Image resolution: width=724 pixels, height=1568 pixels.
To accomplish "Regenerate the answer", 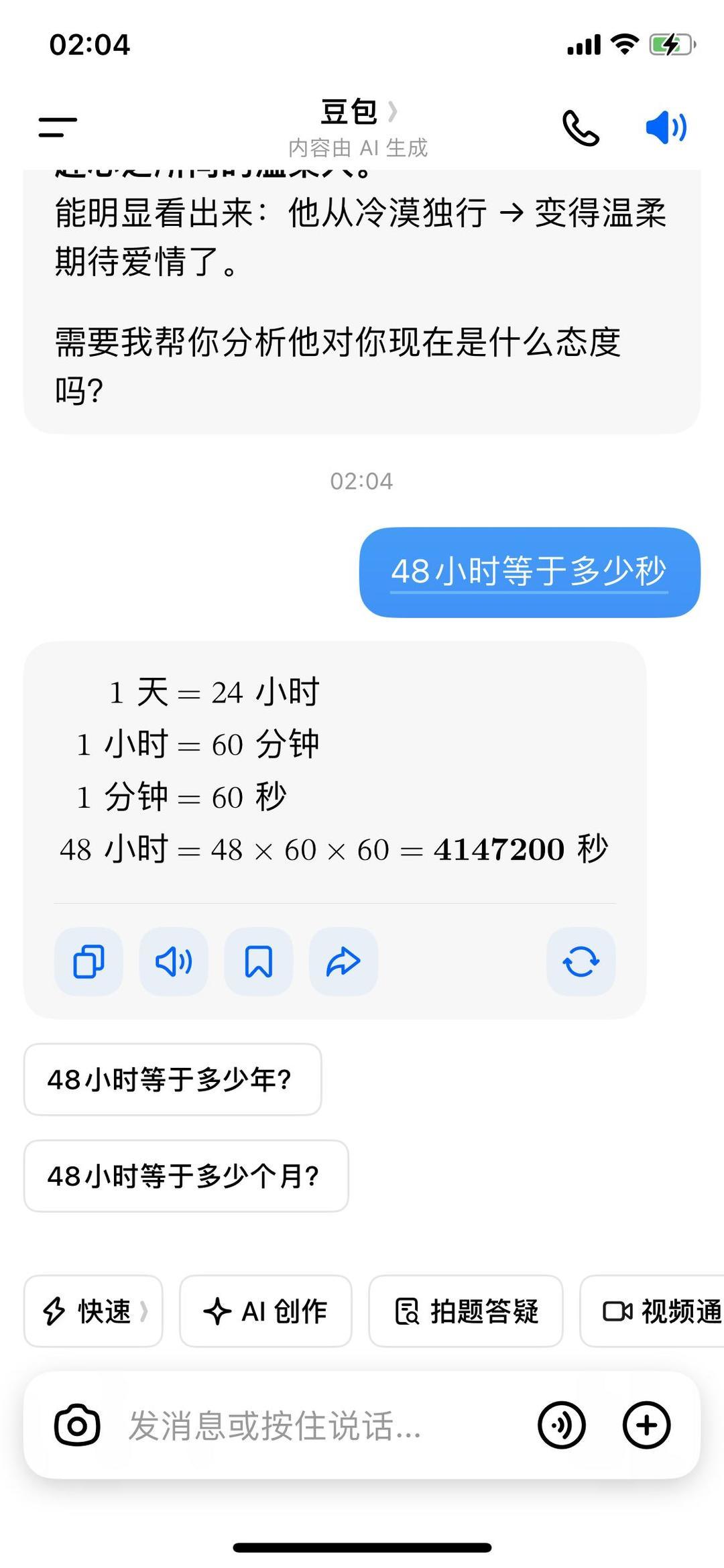I will coord(581,961).
